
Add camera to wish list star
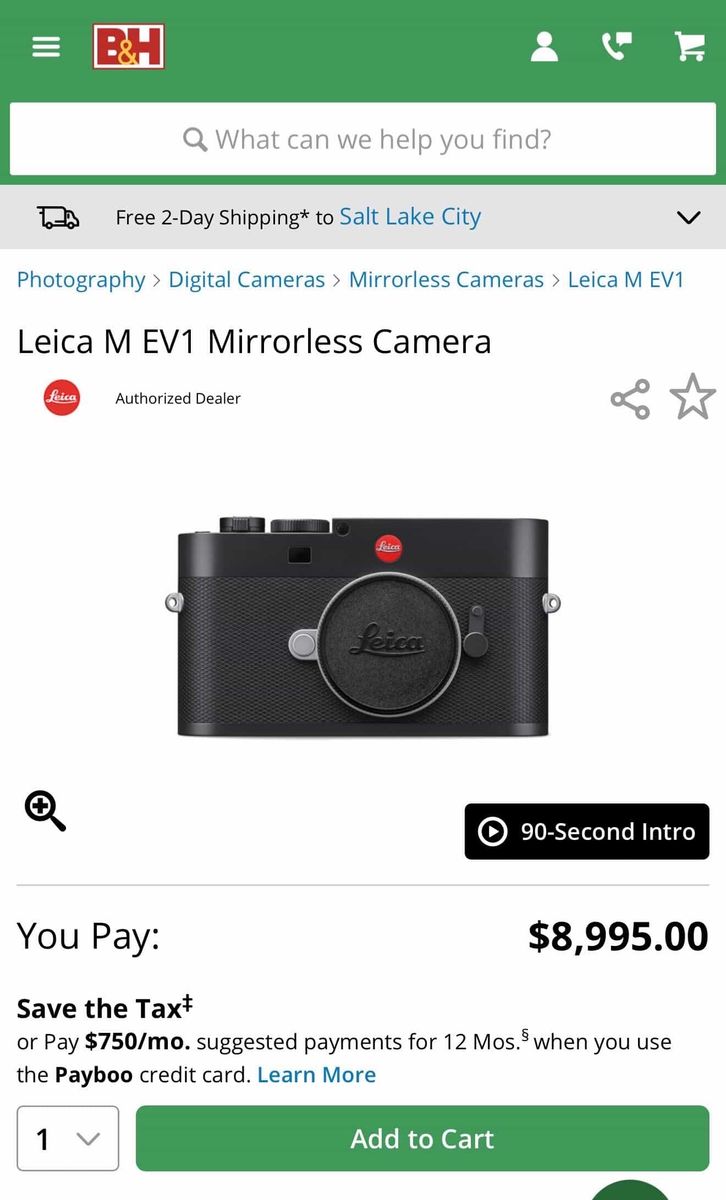pyautogui.click(x=692, y=397)
